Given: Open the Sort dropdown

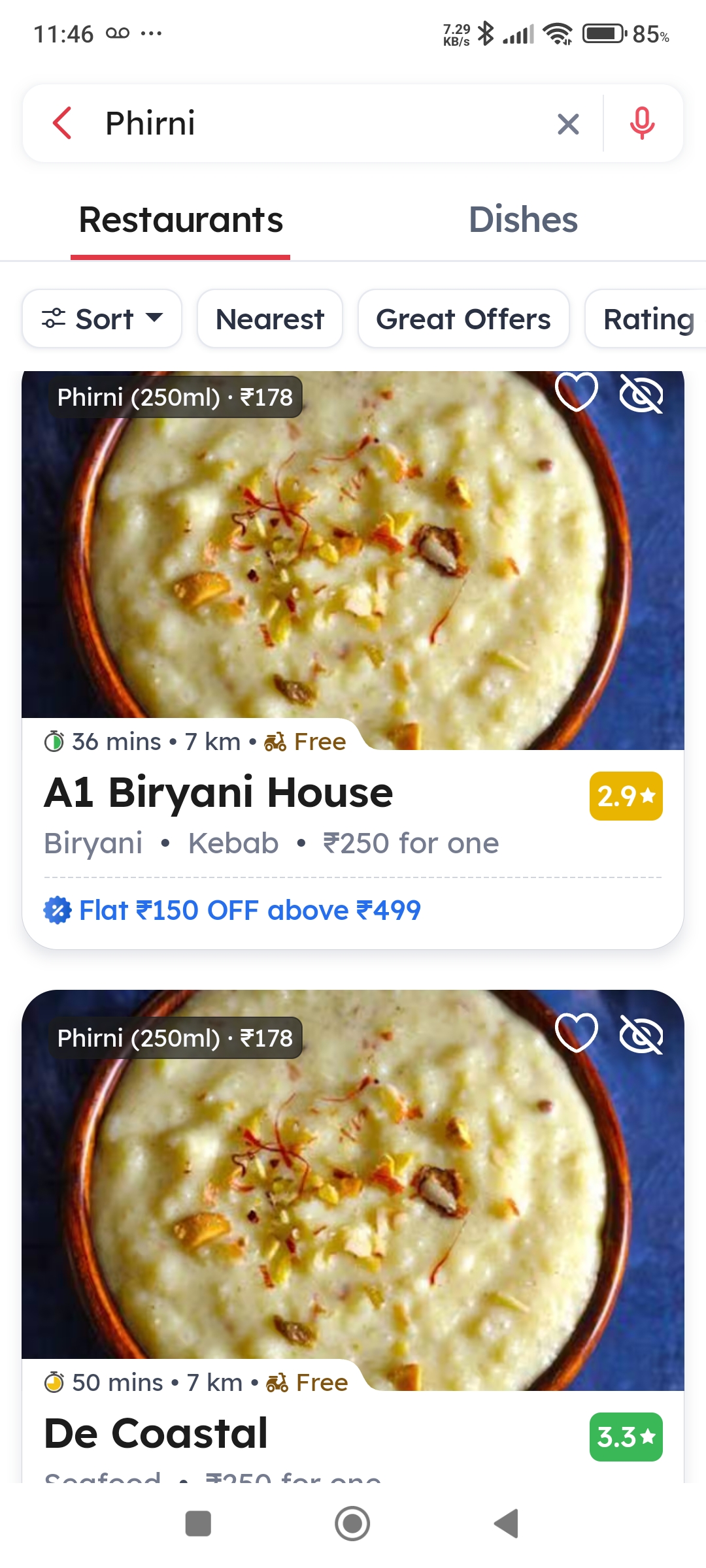Looking at the screenshot, I should [102, 319].
